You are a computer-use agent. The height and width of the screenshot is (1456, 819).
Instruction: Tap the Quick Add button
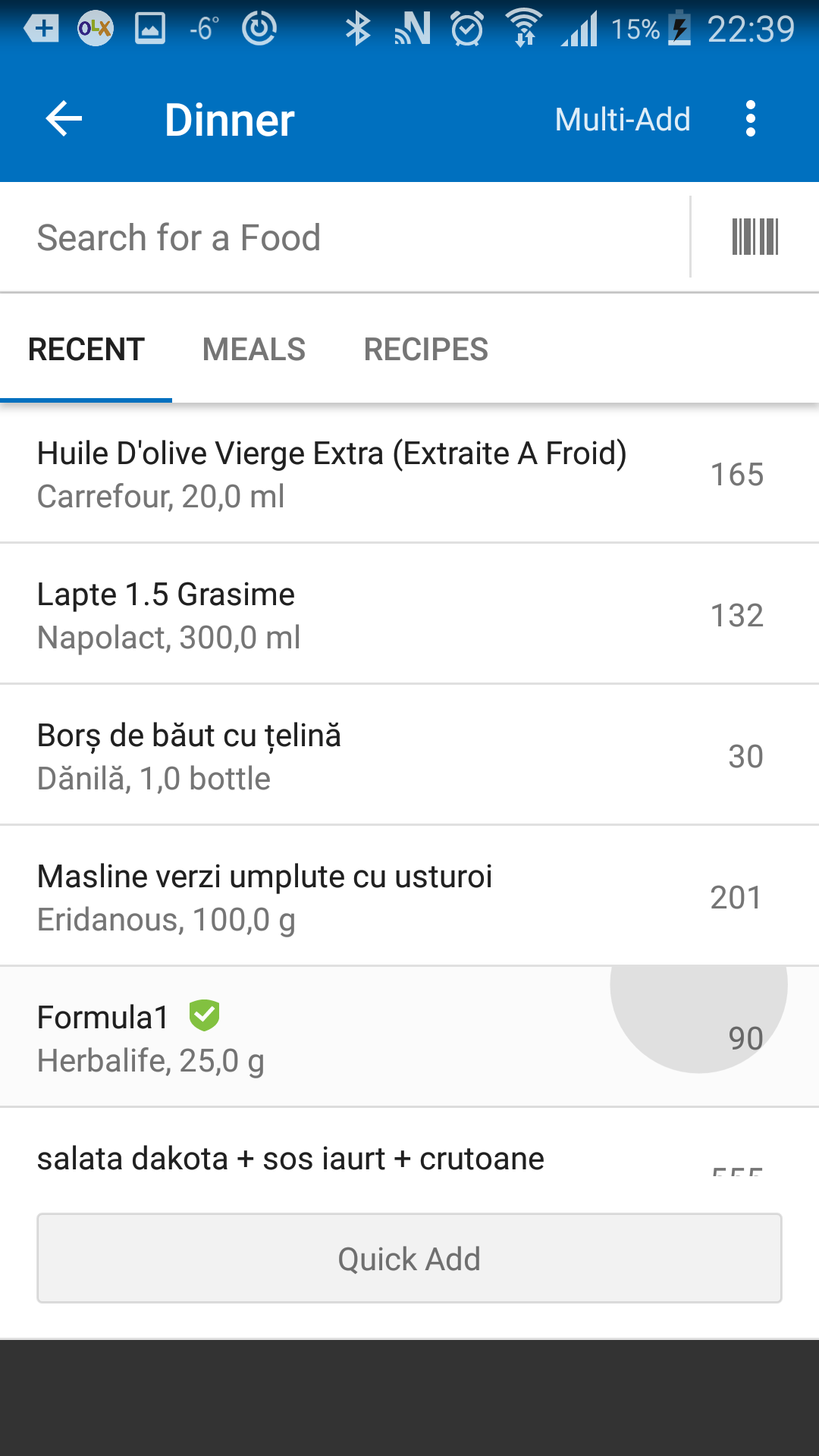[x=409, y=1259]
